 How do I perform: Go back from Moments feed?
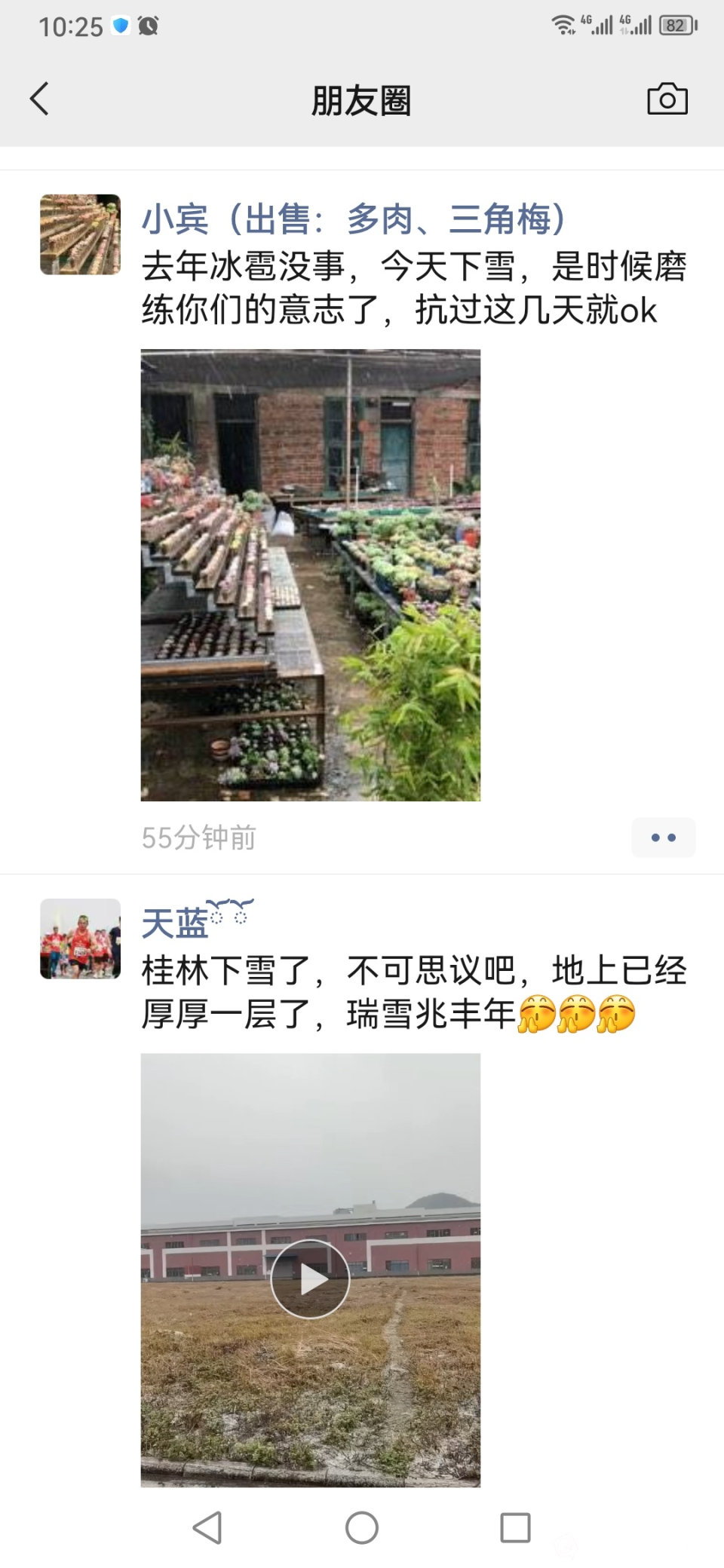(x=39, y=99)
